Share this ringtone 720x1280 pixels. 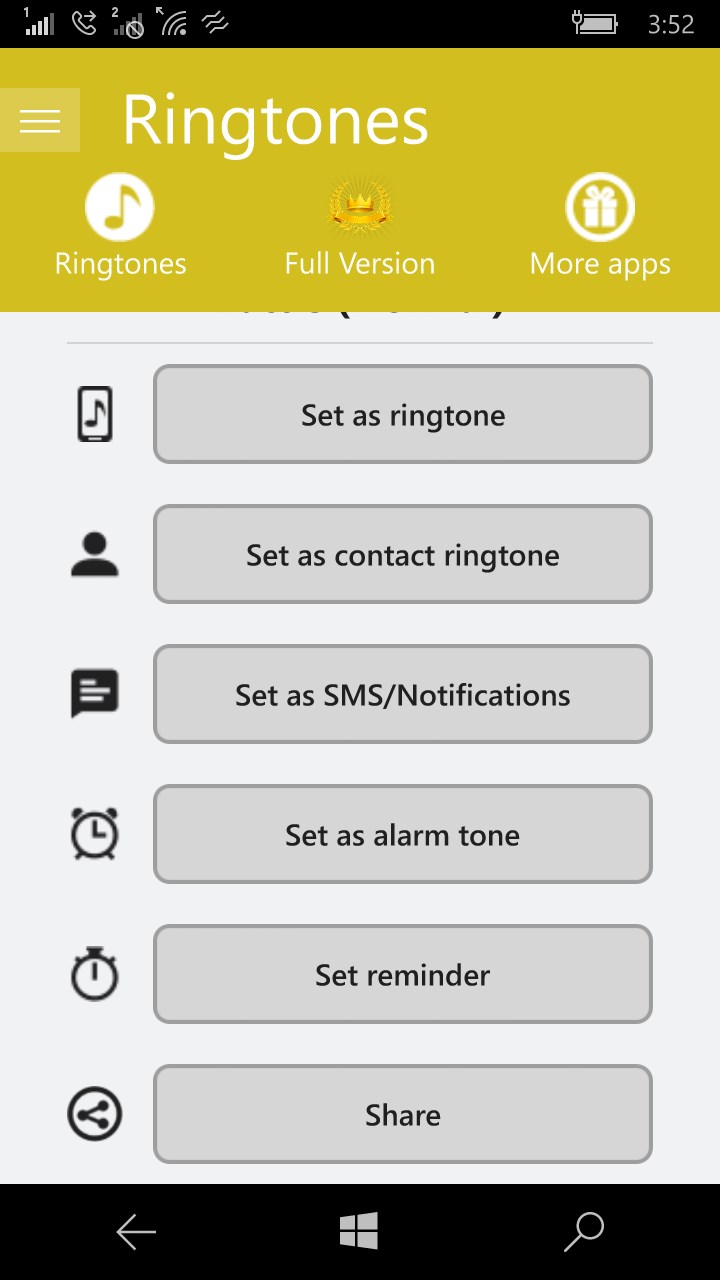(x=402, y=1114)
